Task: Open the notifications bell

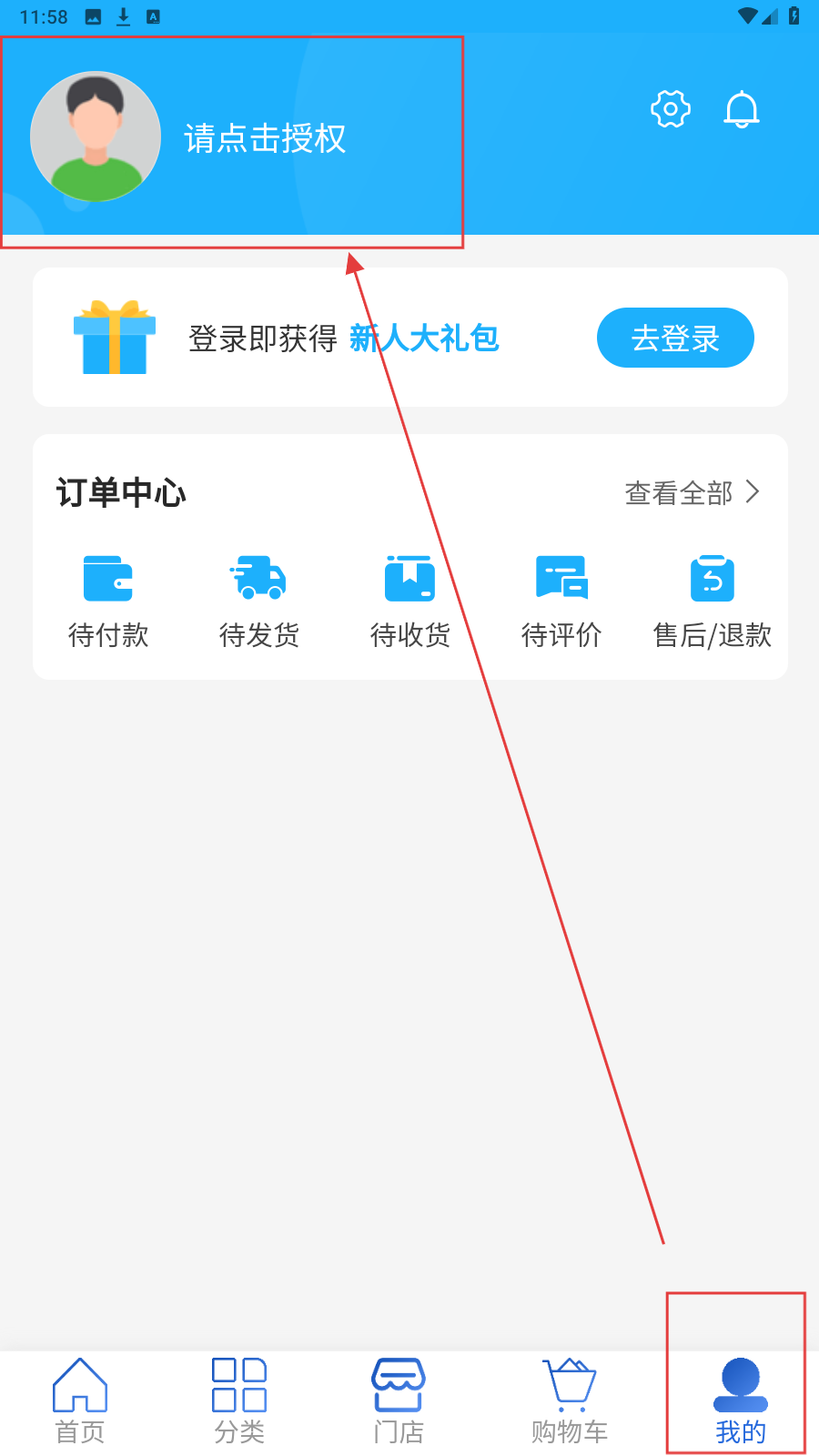Action: coord(742,109)
